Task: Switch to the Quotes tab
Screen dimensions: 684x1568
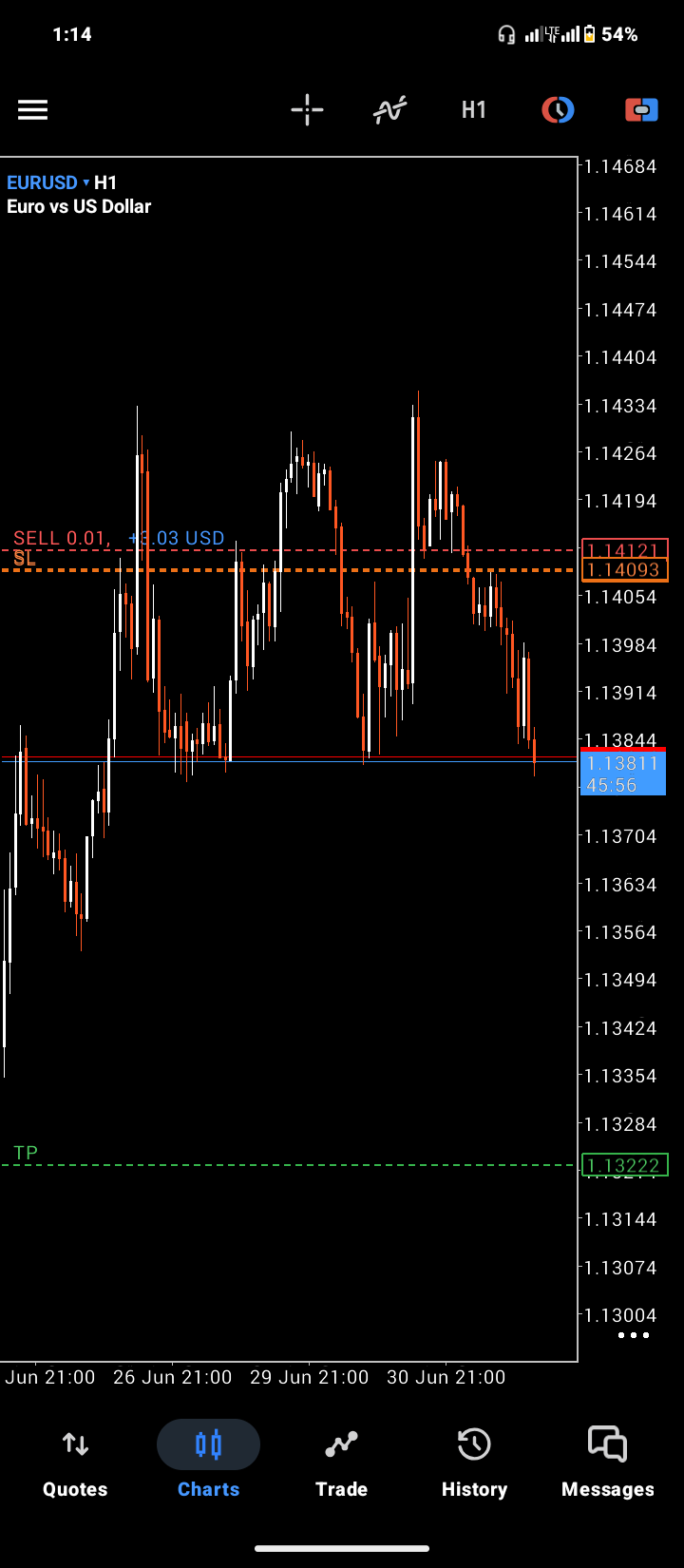Action: [x=75, y=1463]
